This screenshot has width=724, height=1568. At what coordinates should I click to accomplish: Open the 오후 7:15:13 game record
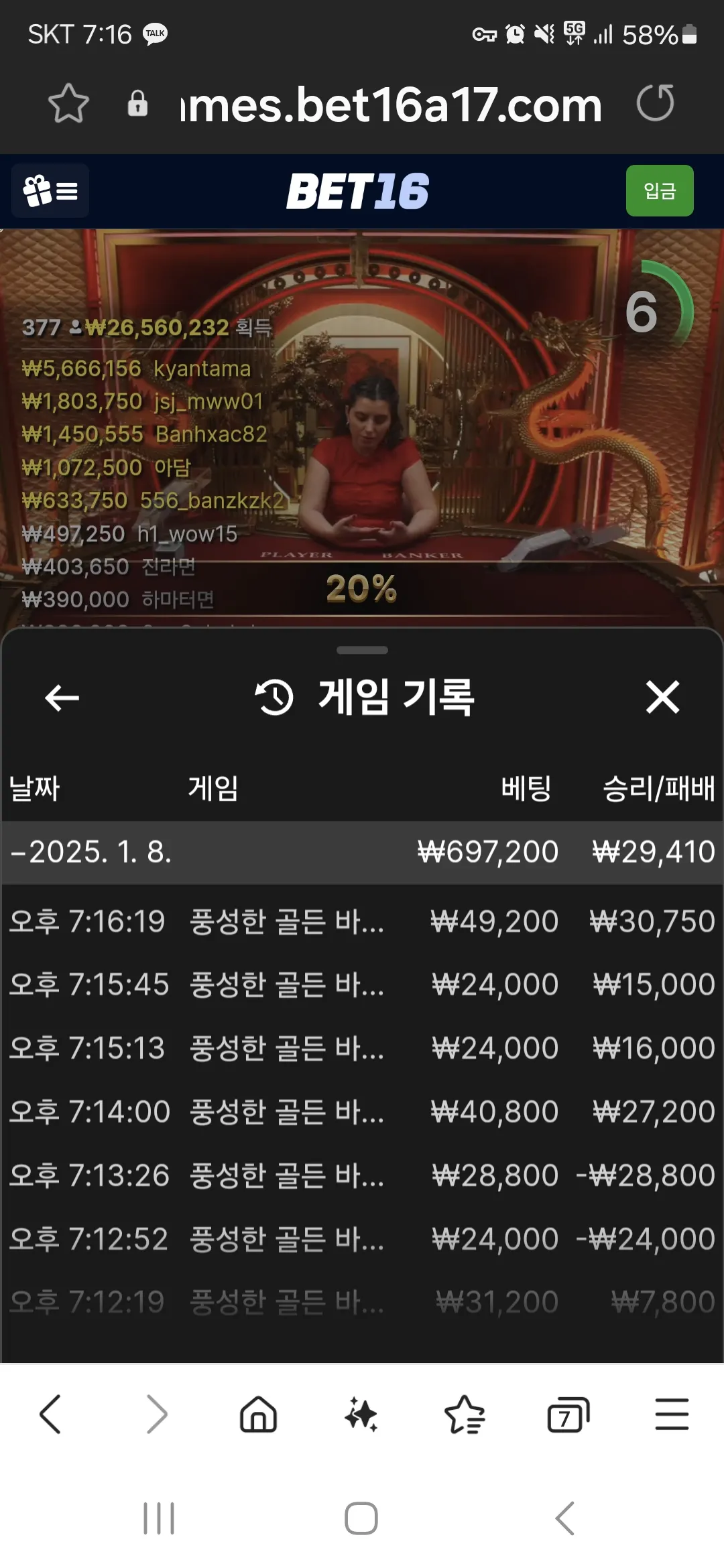click(x=362, y=1048)
